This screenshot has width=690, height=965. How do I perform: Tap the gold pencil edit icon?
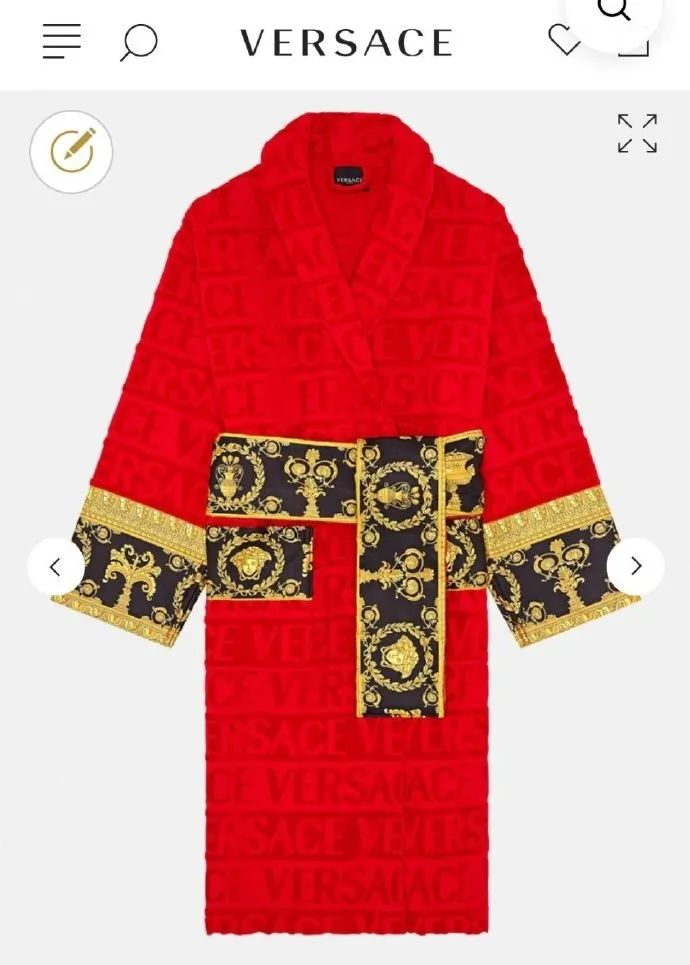pos(72,151)
